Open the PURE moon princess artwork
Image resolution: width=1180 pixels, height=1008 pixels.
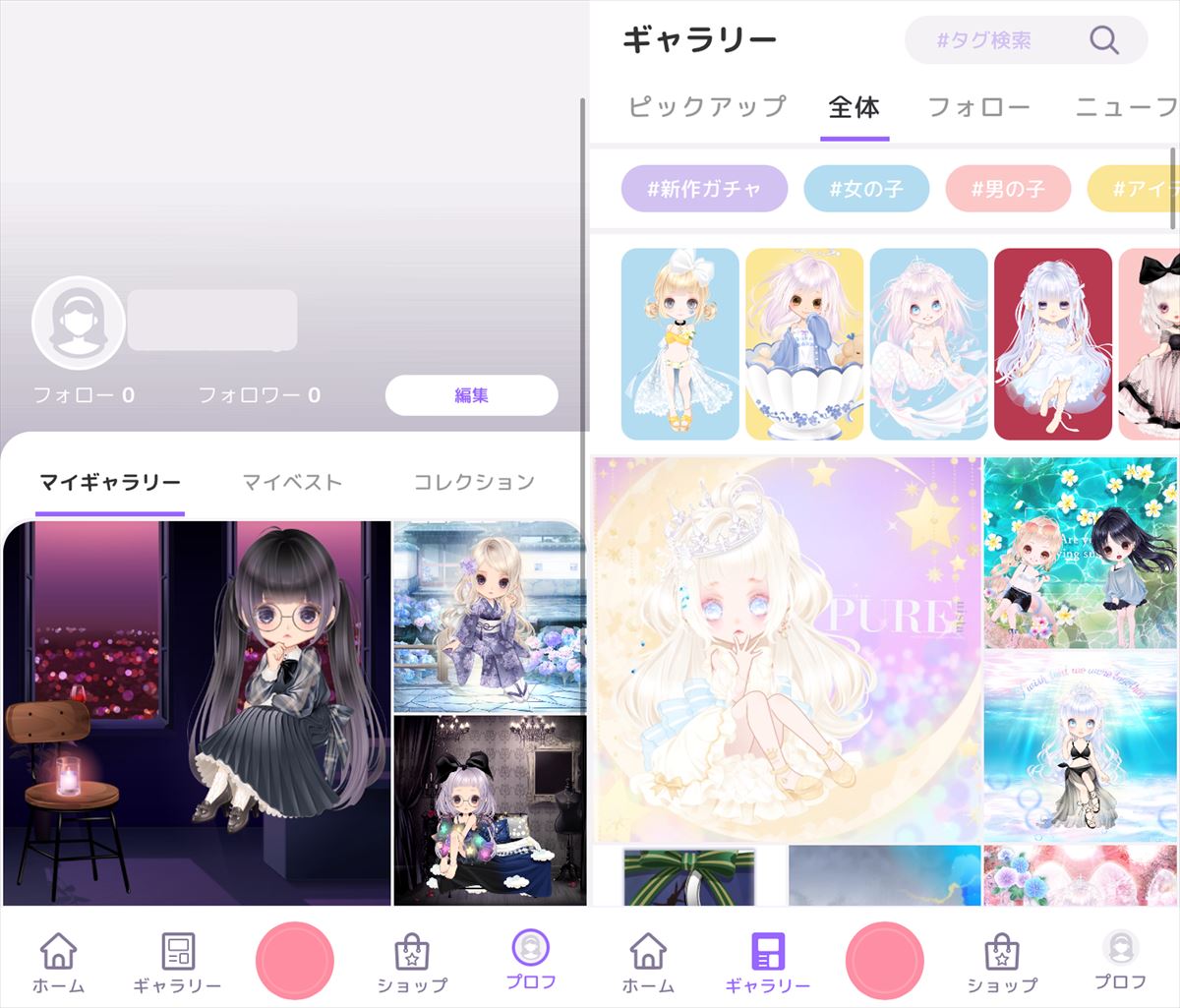787,649
